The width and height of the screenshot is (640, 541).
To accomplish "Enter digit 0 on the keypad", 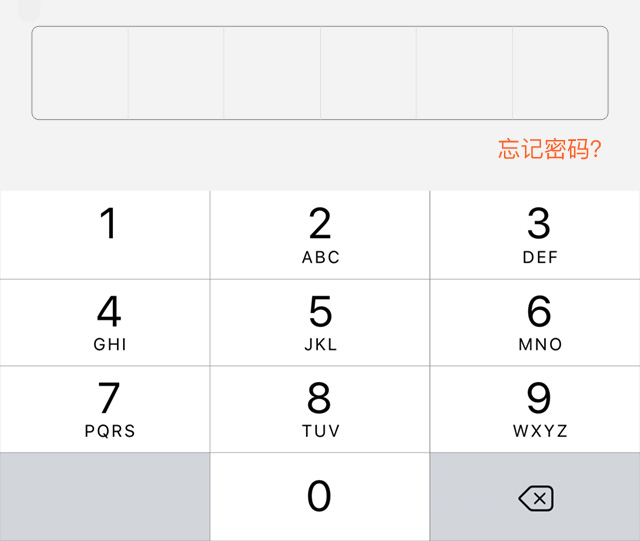I will click(320, 497).
